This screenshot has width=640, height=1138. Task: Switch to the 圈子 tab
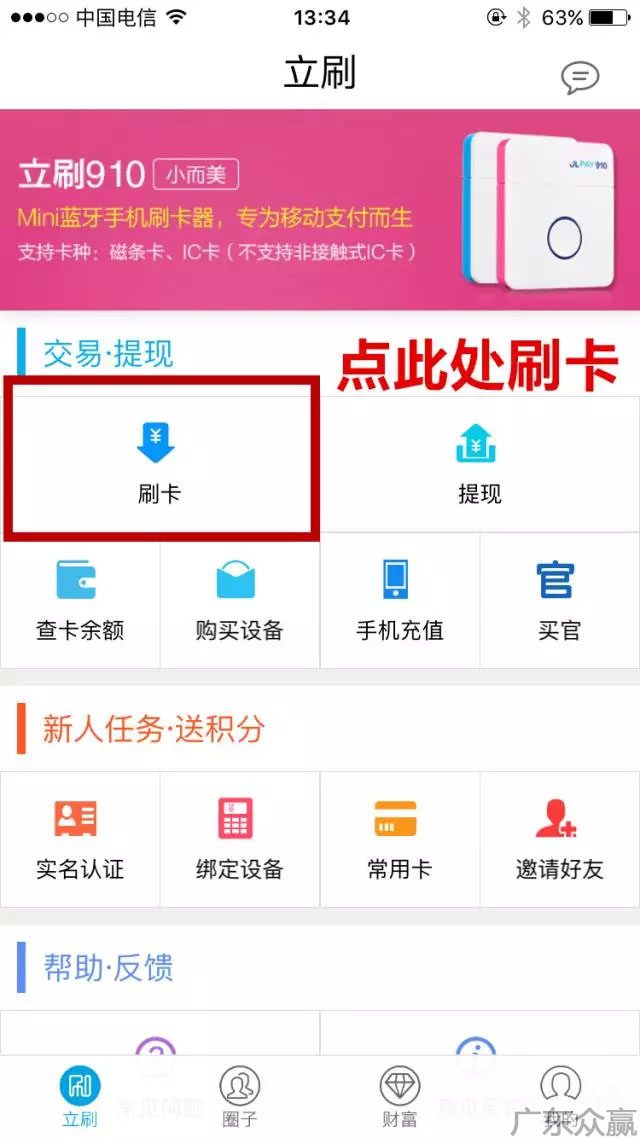click(x=239, y=1097)
